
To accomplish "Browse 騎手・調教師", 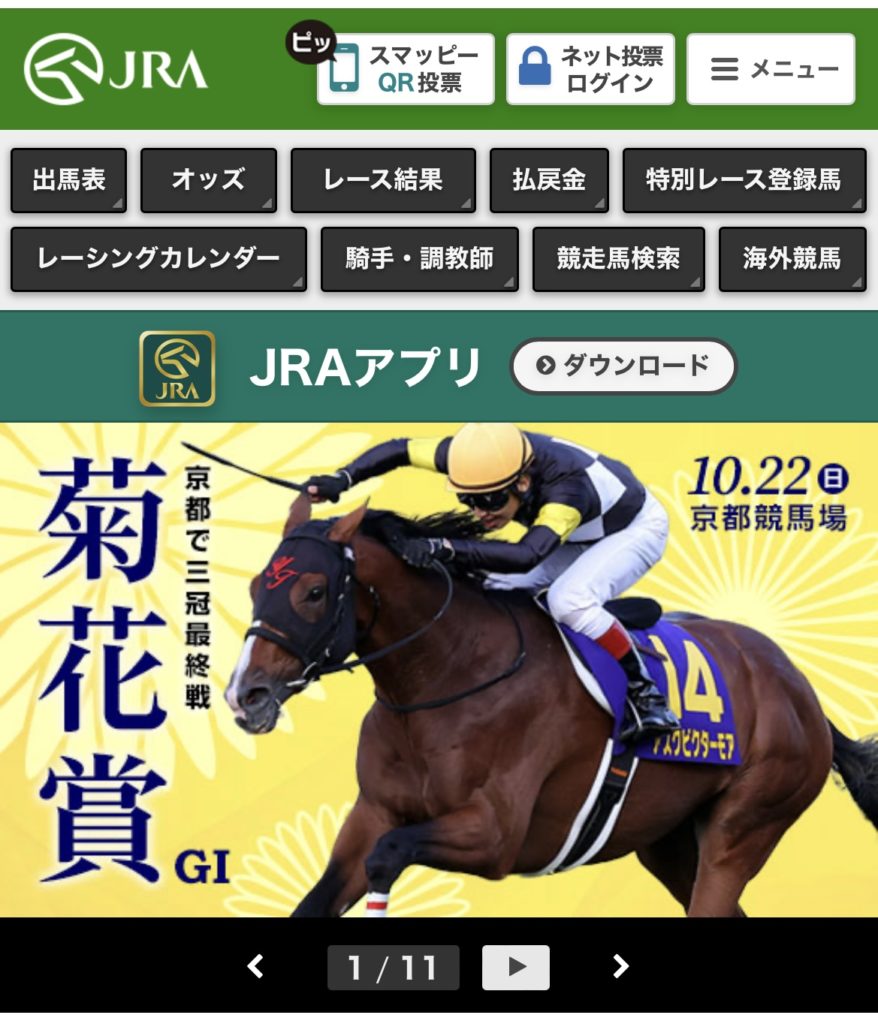I will (420, 259).
